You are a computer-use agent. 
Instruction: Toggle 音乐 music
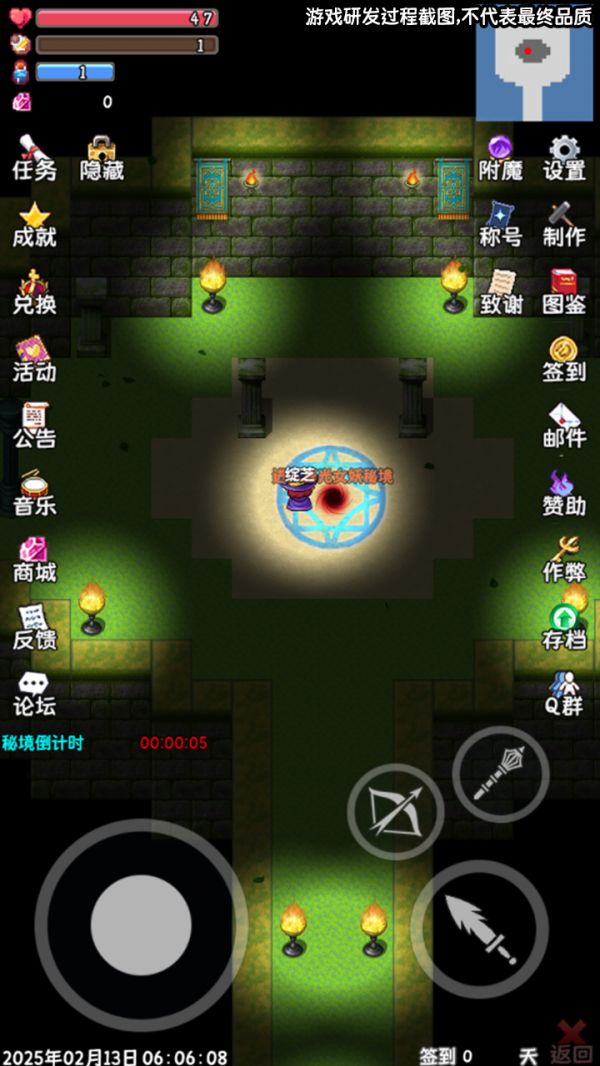[34, 494]
